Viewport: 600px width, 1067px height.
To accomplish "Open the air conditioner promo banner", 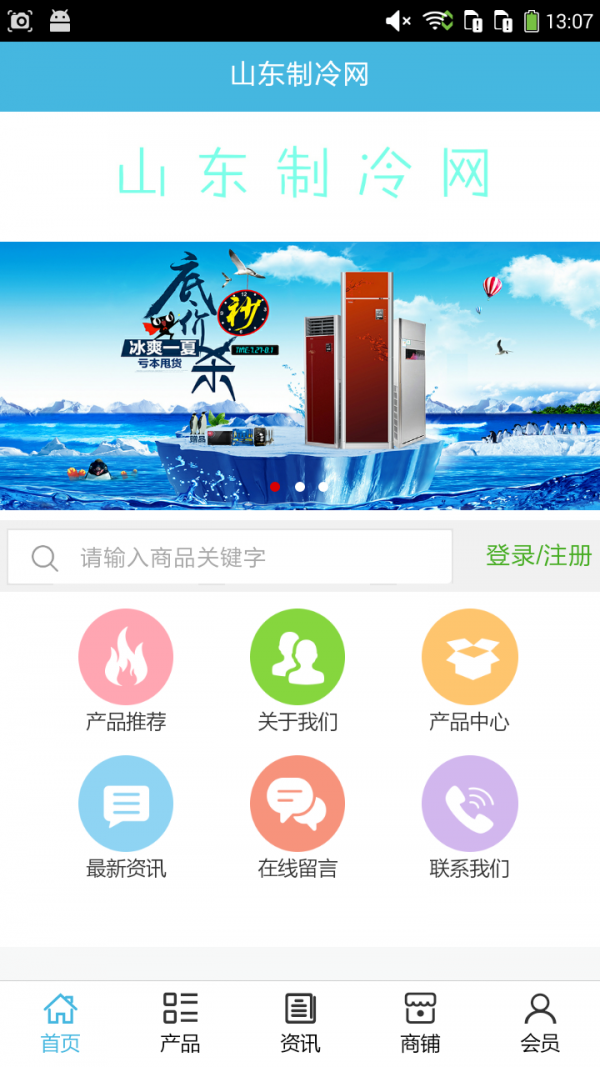I will point(300,375).
